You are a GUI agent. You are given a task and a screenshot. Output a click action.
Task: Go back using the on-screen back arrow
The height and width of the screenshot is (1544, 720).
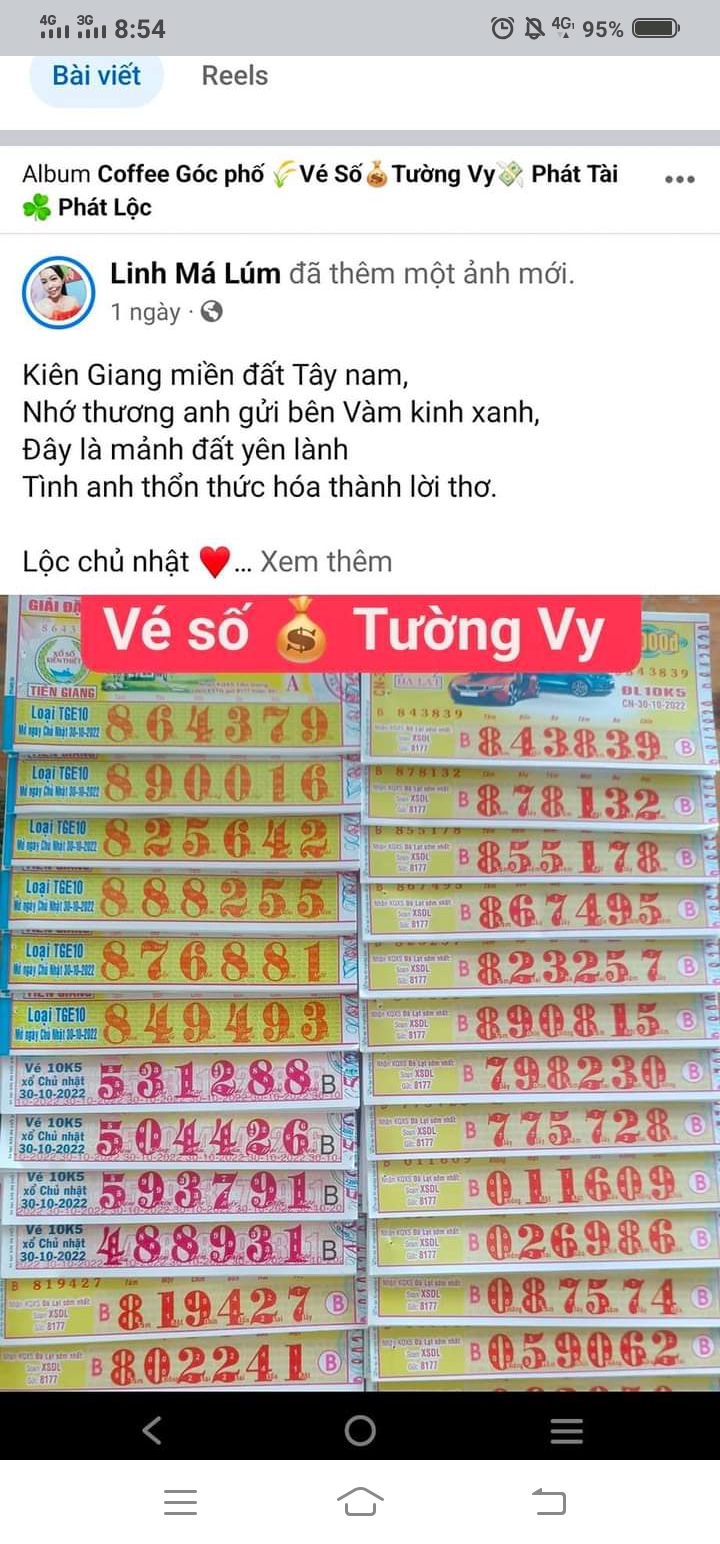click(152, 1431)
